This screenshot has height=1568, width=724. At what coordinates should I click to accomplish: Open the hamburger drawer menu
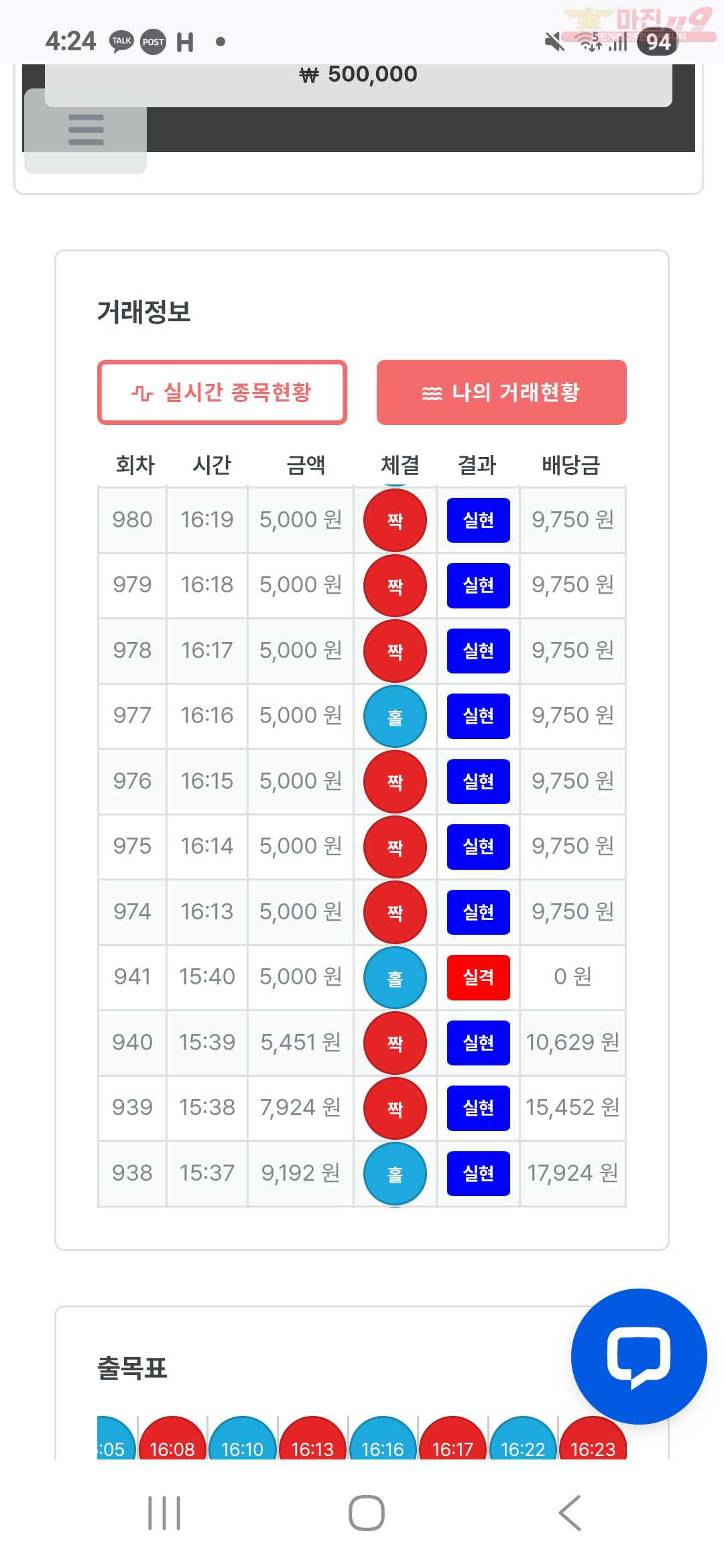tap(86, 130)
